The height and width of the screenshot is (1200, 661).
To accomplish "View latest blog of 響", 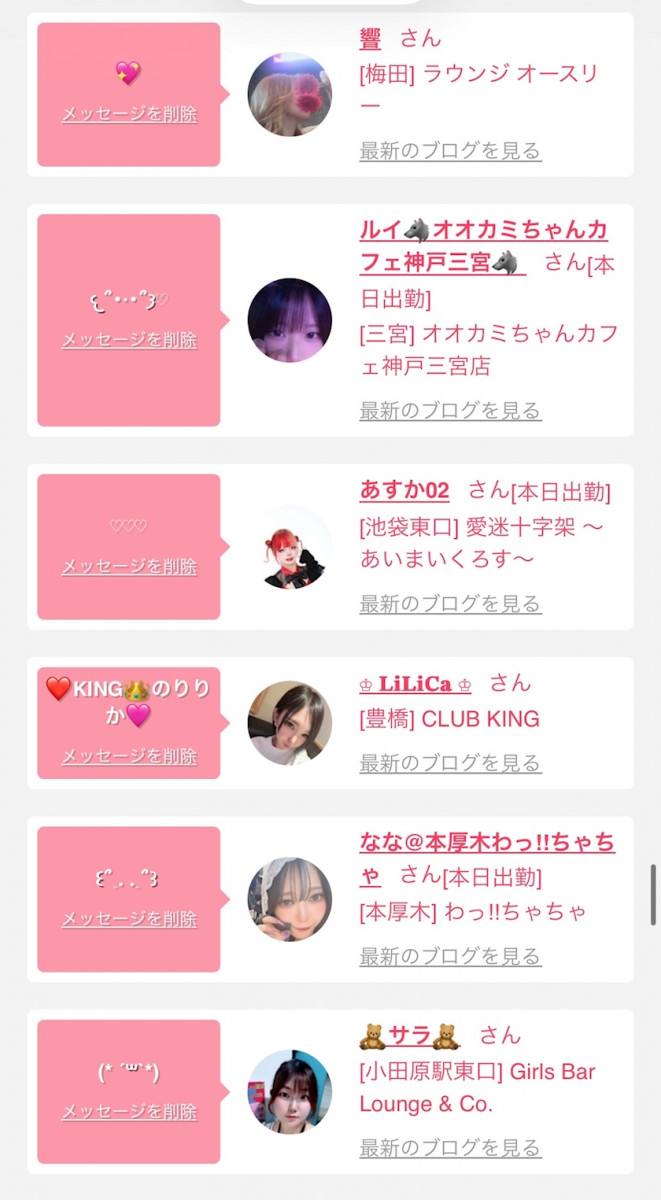I will tap(450, 151).
